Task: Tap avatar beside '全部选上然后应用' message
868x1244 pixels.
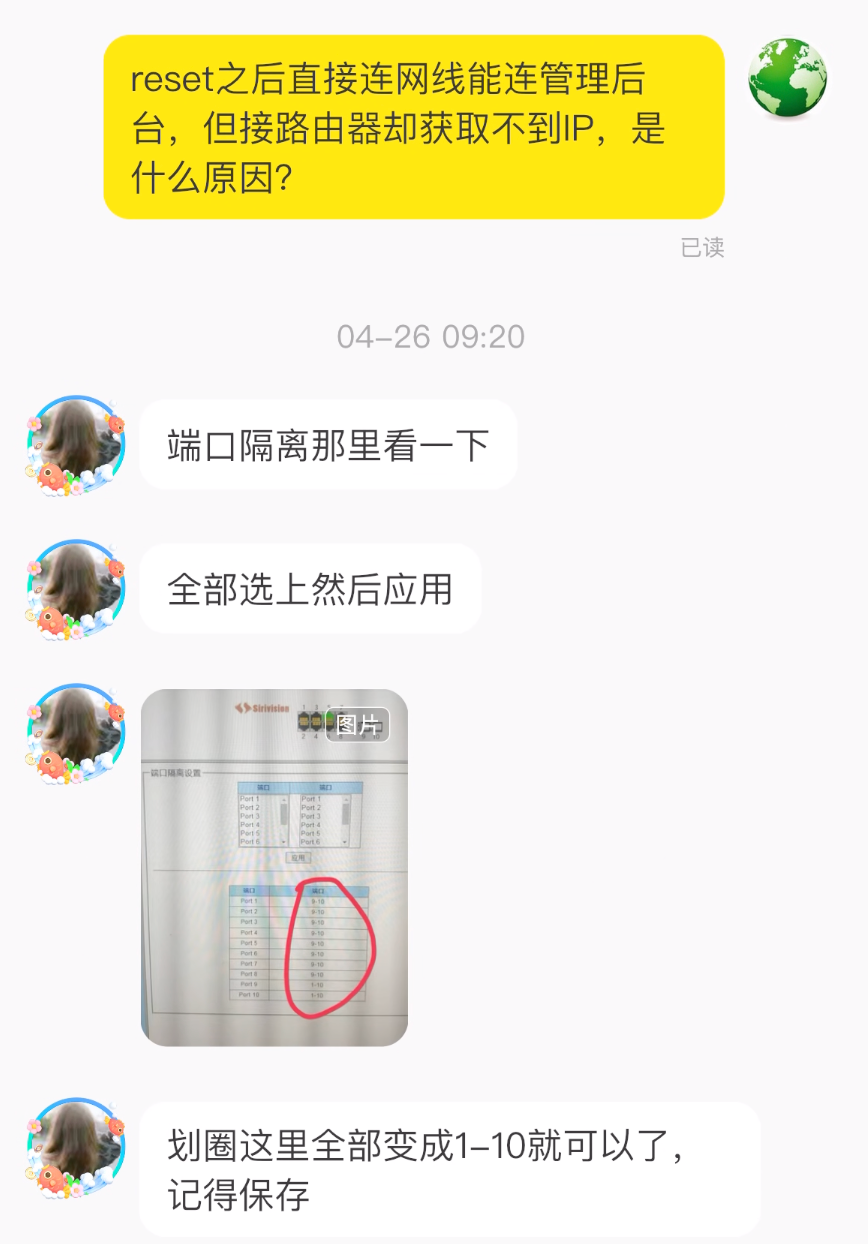Action: [x=76, y=589]
